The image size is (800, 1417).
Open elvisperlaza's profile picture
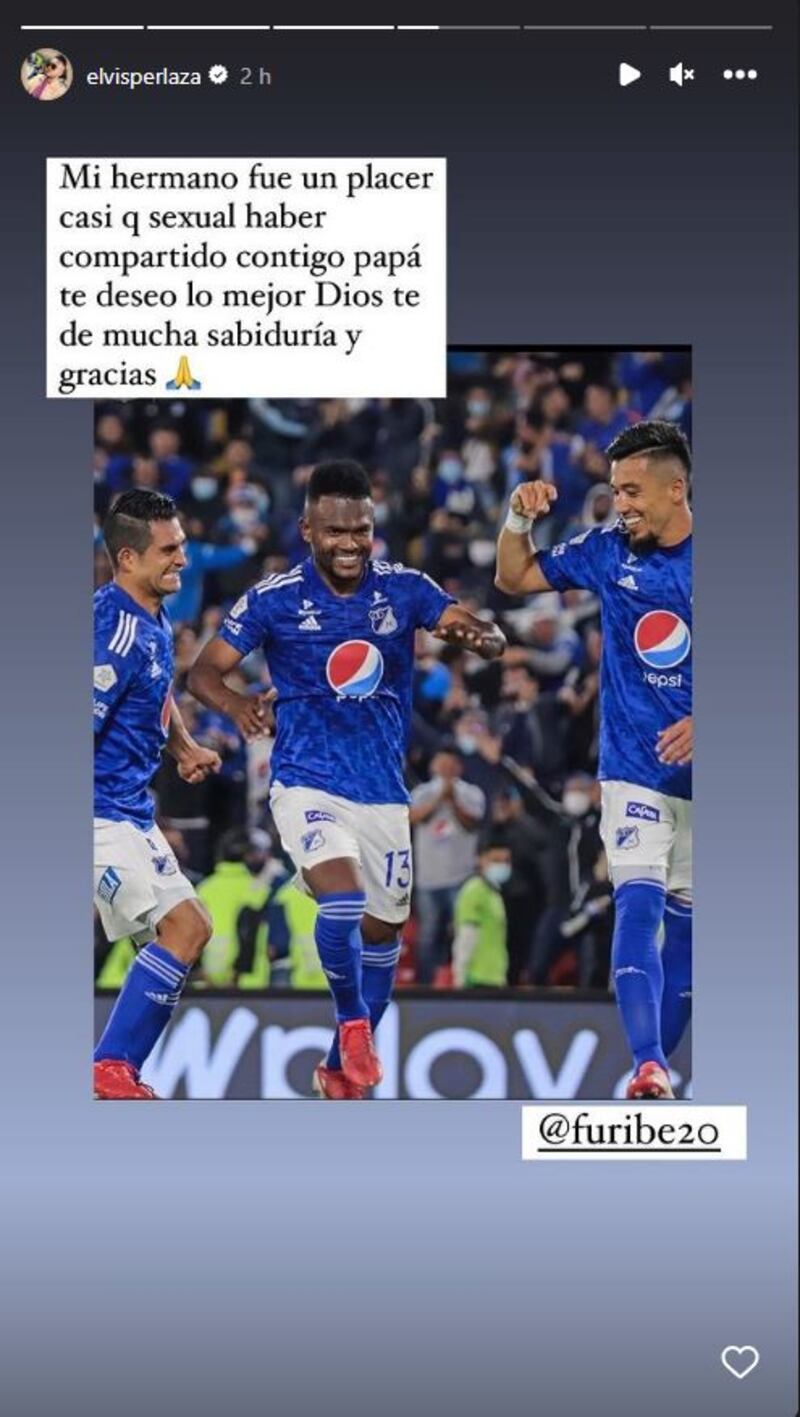[46, 75]
